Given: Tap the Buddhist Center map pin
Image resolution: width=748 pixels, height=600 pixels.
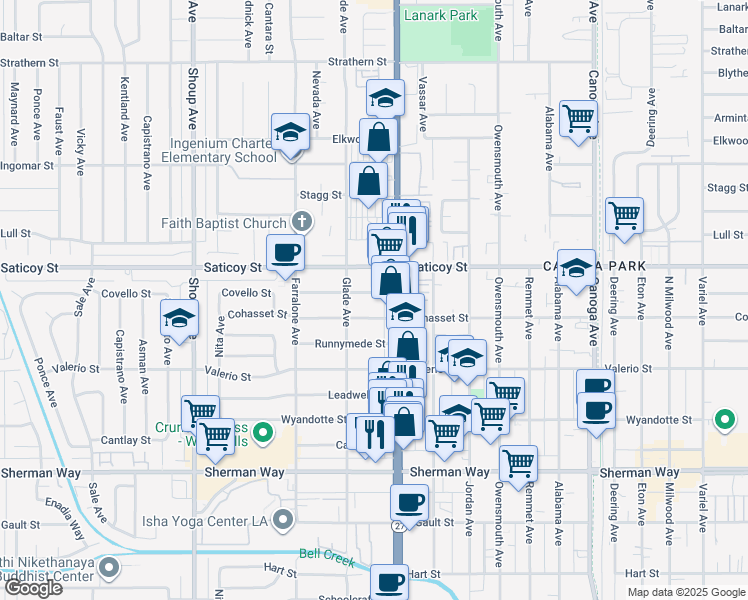Looking at the screenshot, I should coord(110,571).
